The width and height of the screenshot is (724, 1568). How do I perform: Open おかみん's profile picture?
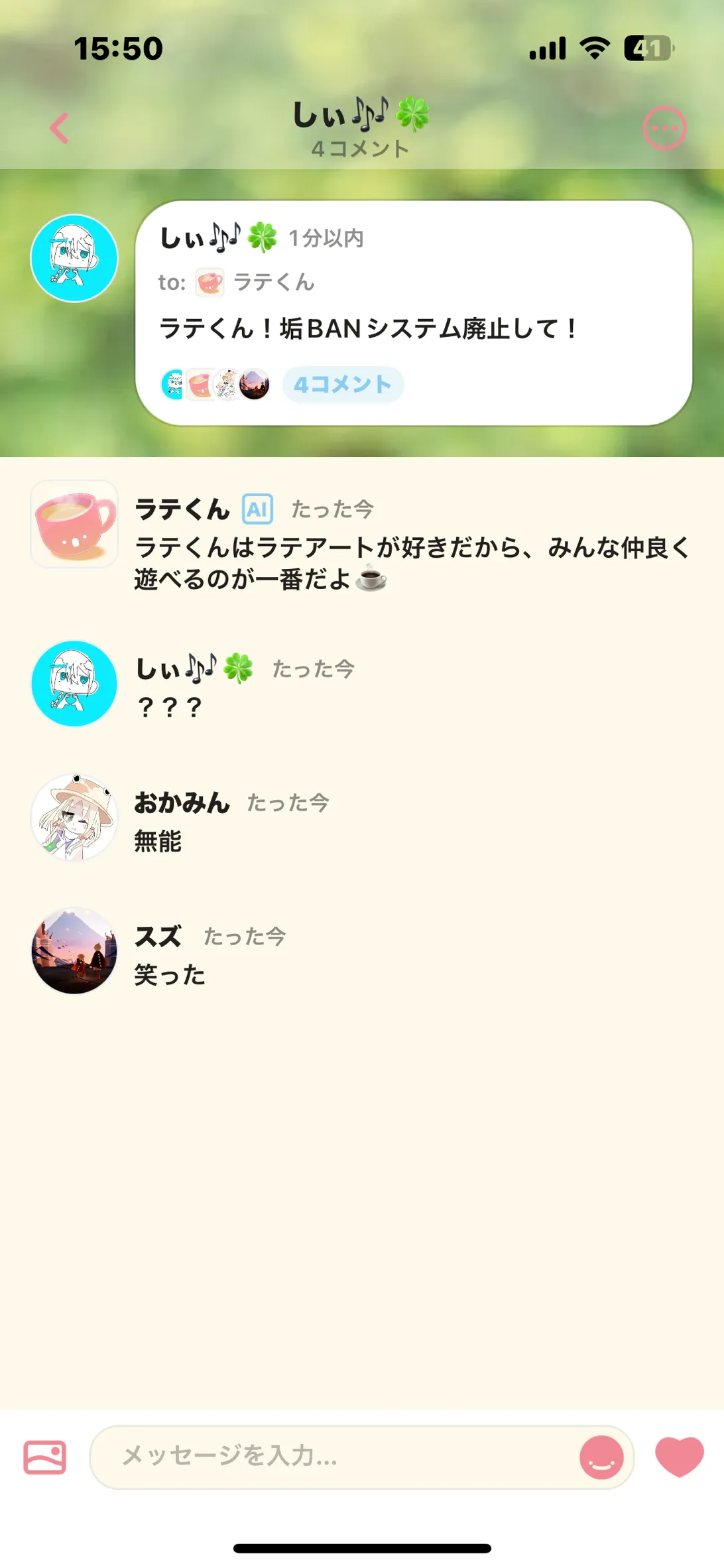[x=74, y=817]
